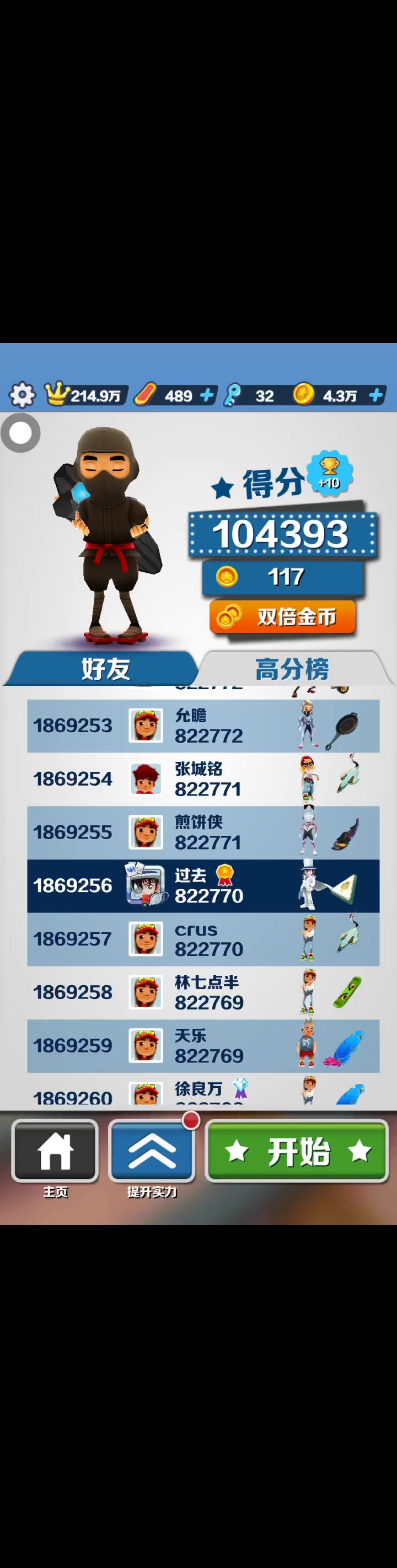Image resolution: width=397 pixels, height=1568 pixels.
Task: Select the highlighted 过去 leaderboard row
Action: (203, 885)
